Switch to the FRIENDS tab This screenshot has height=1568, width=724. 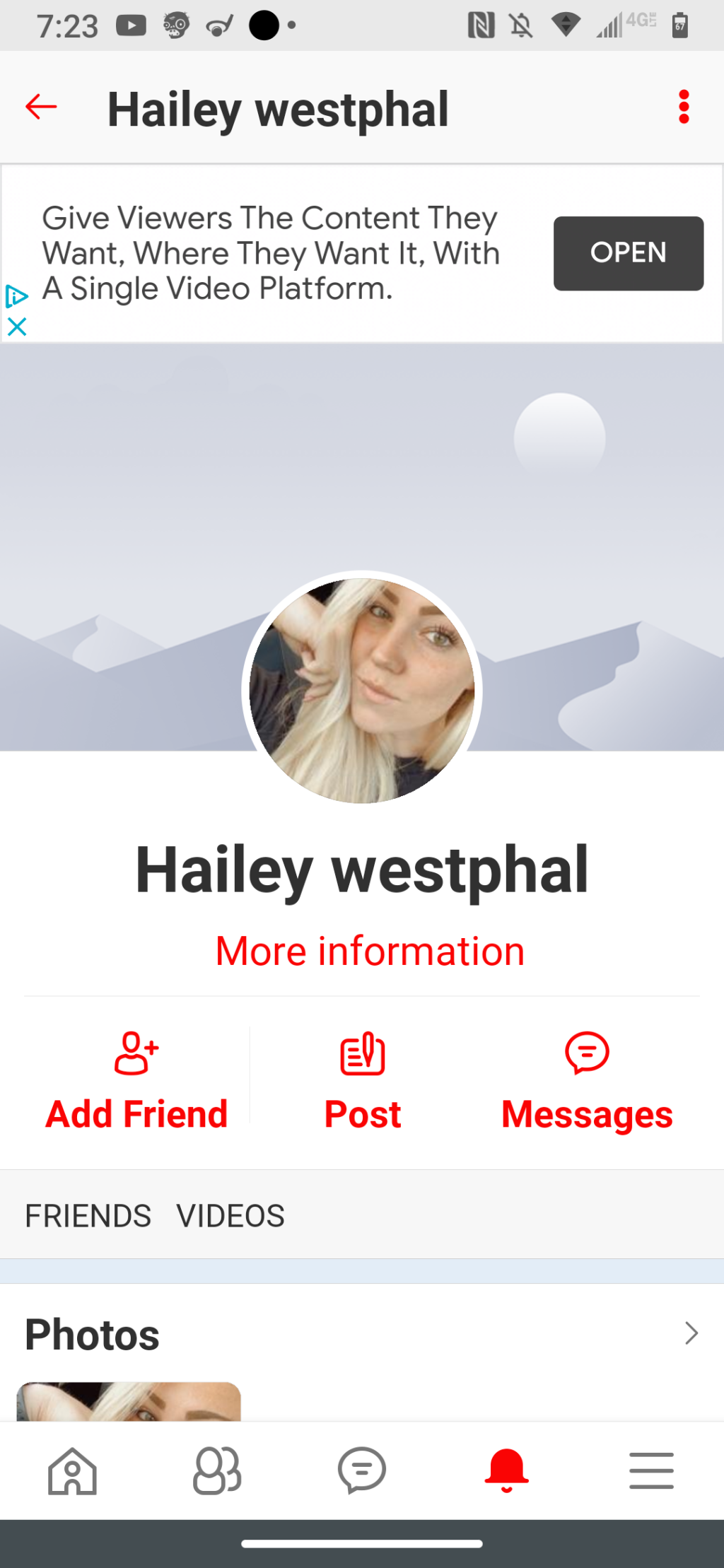point(88,1216)
